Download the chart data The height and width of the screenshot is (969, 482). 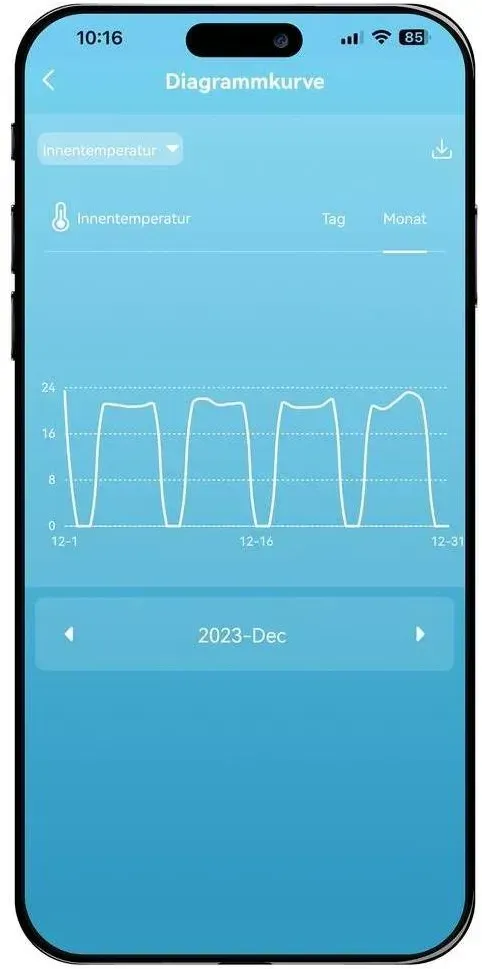[x=441, y=150]
